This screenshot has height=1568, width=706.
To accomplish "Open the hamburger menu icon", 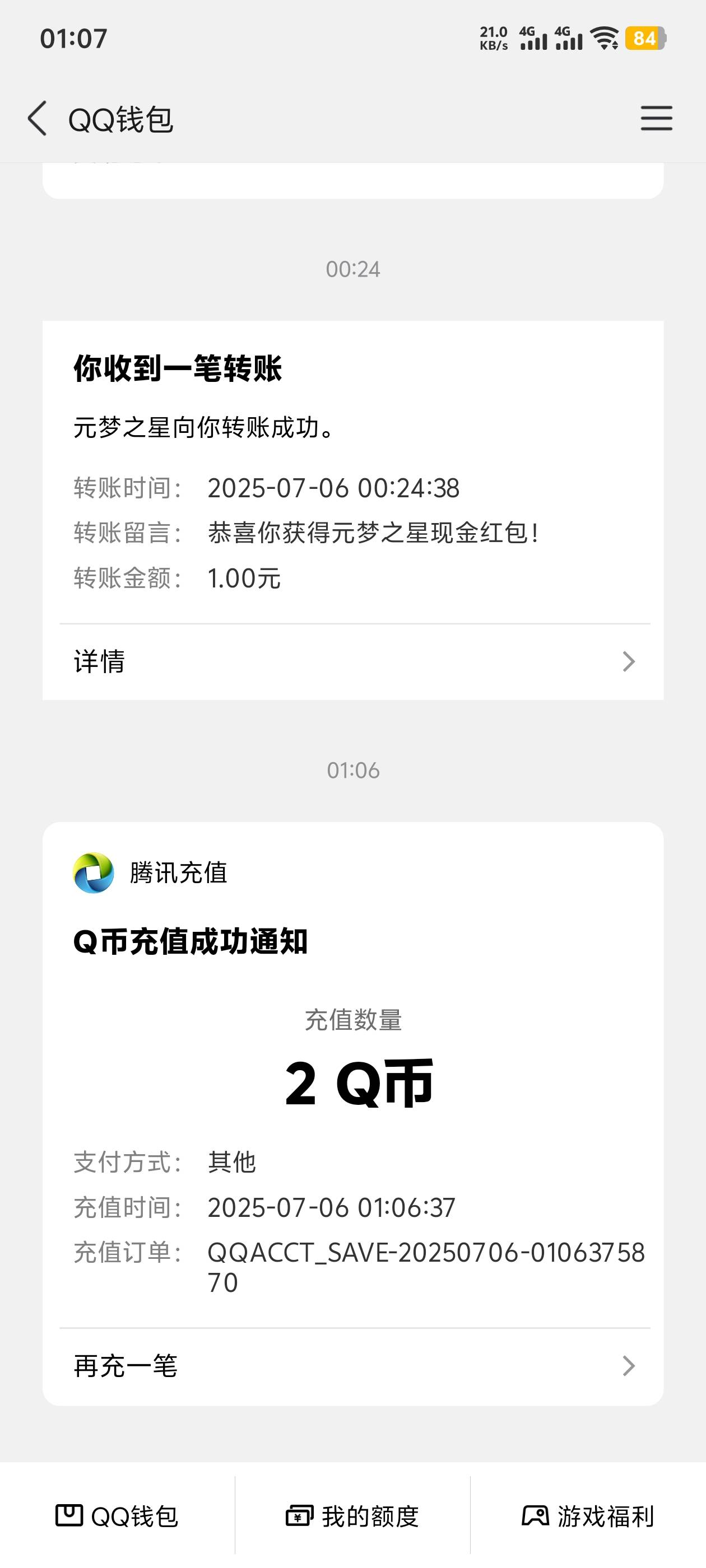I will (656, 118).
